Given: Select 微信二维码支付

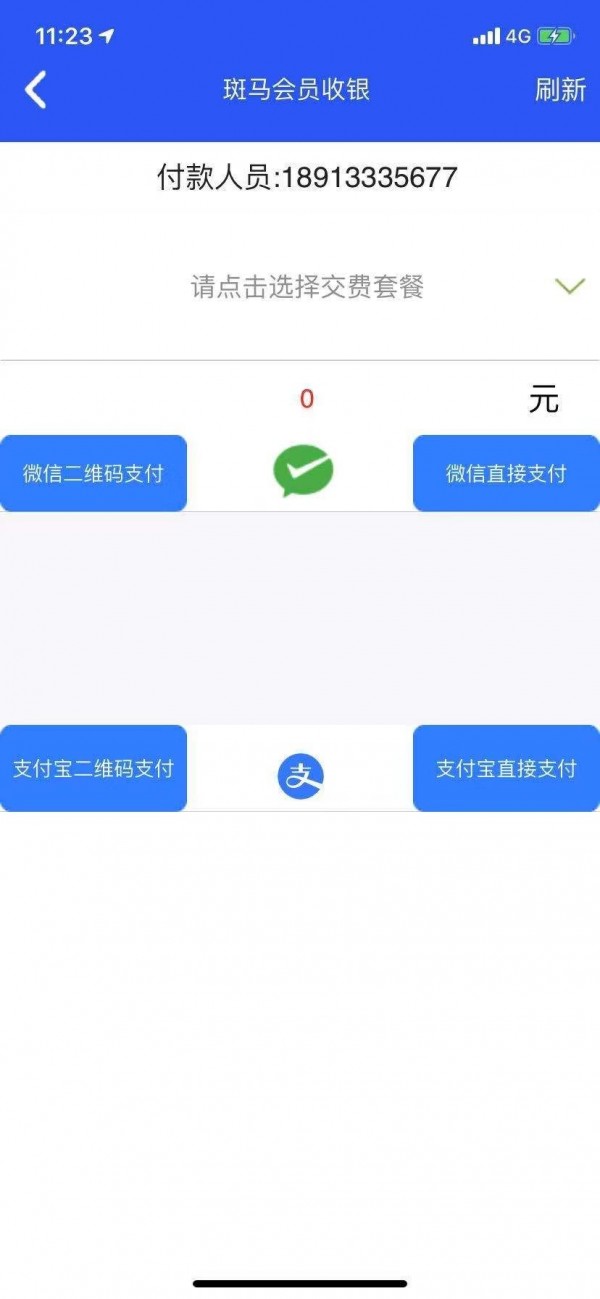Looking at the screenshot, I should click(93, 473).
